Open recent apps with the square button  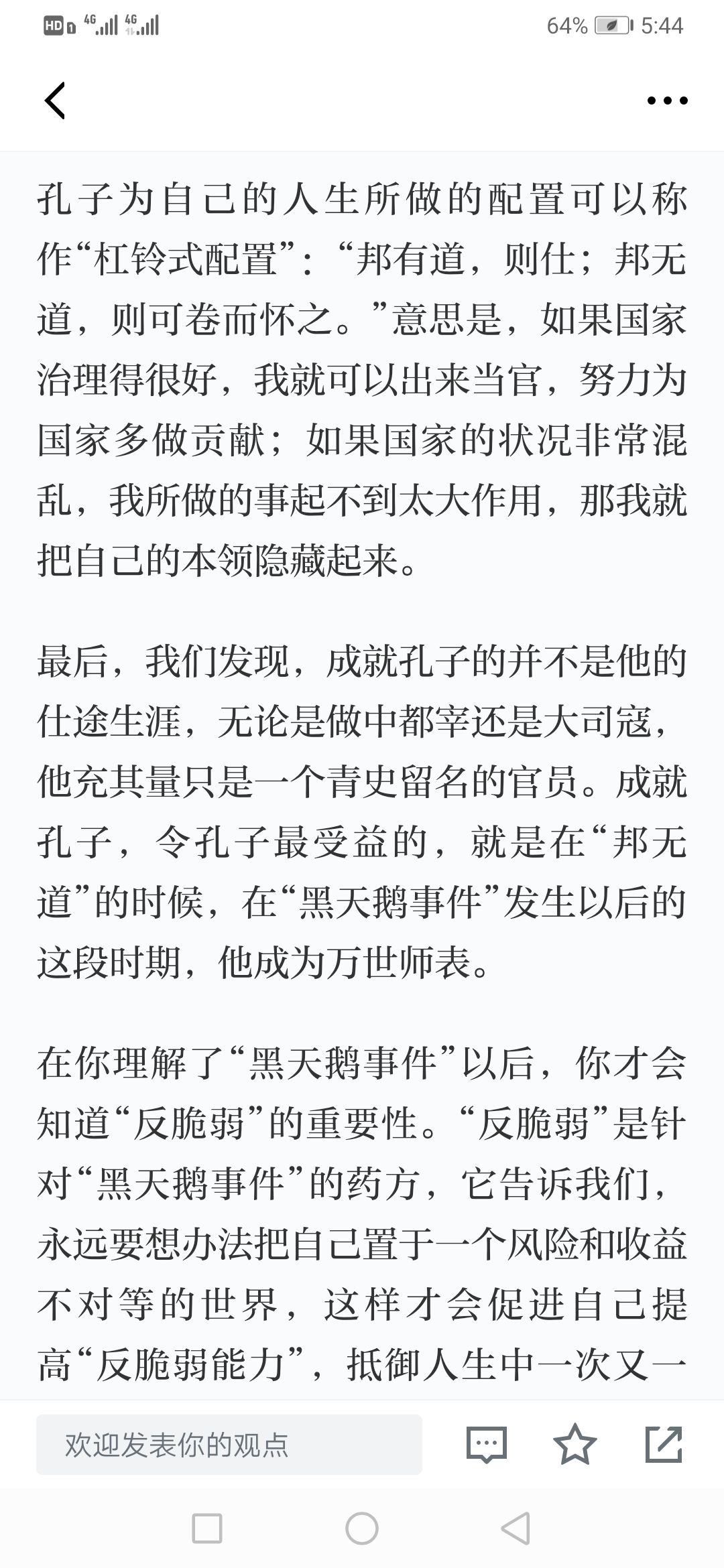point(207,1528)
